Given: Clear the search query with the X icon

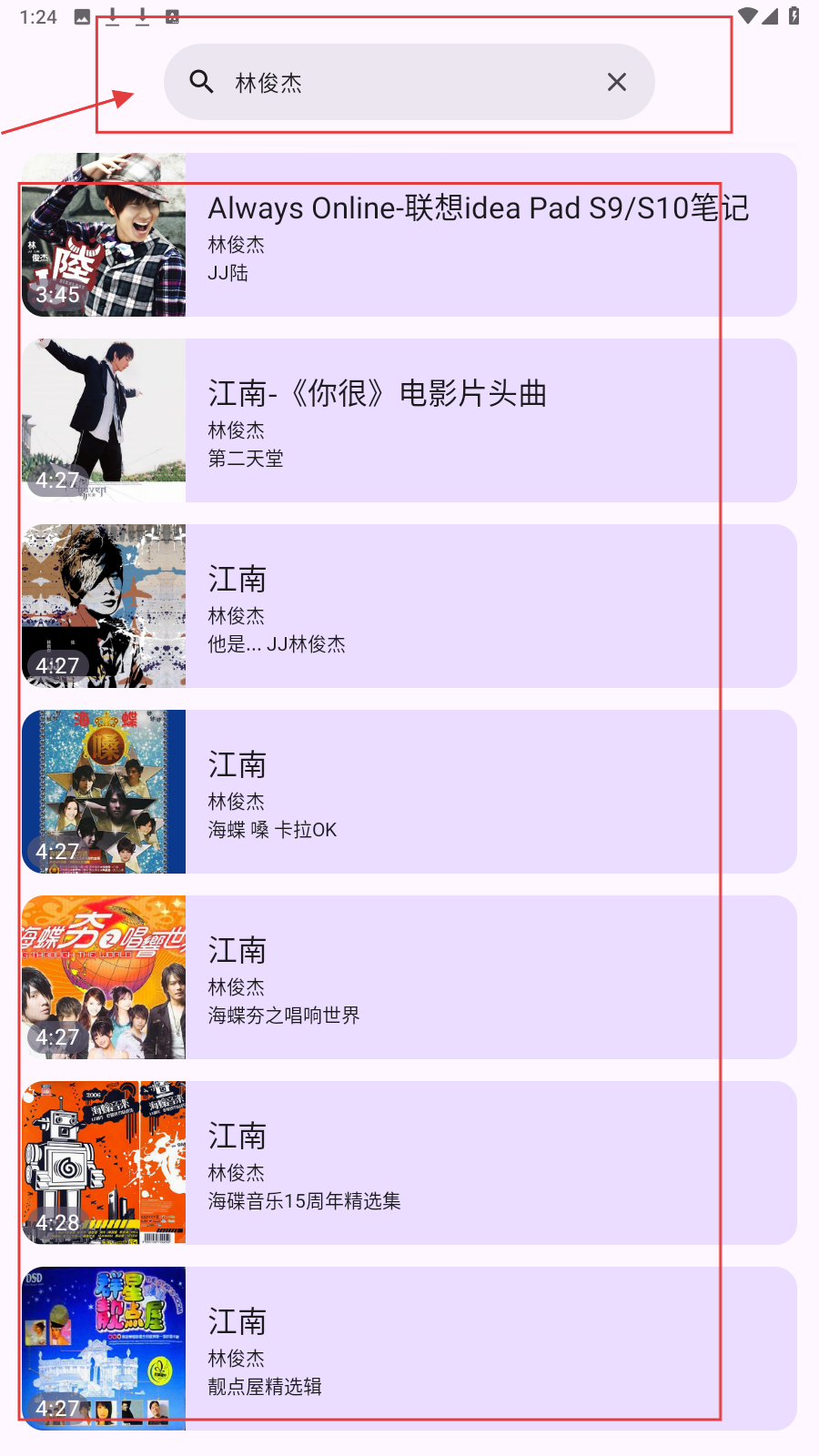Looking at the screenshot, I should click(617, 82).
